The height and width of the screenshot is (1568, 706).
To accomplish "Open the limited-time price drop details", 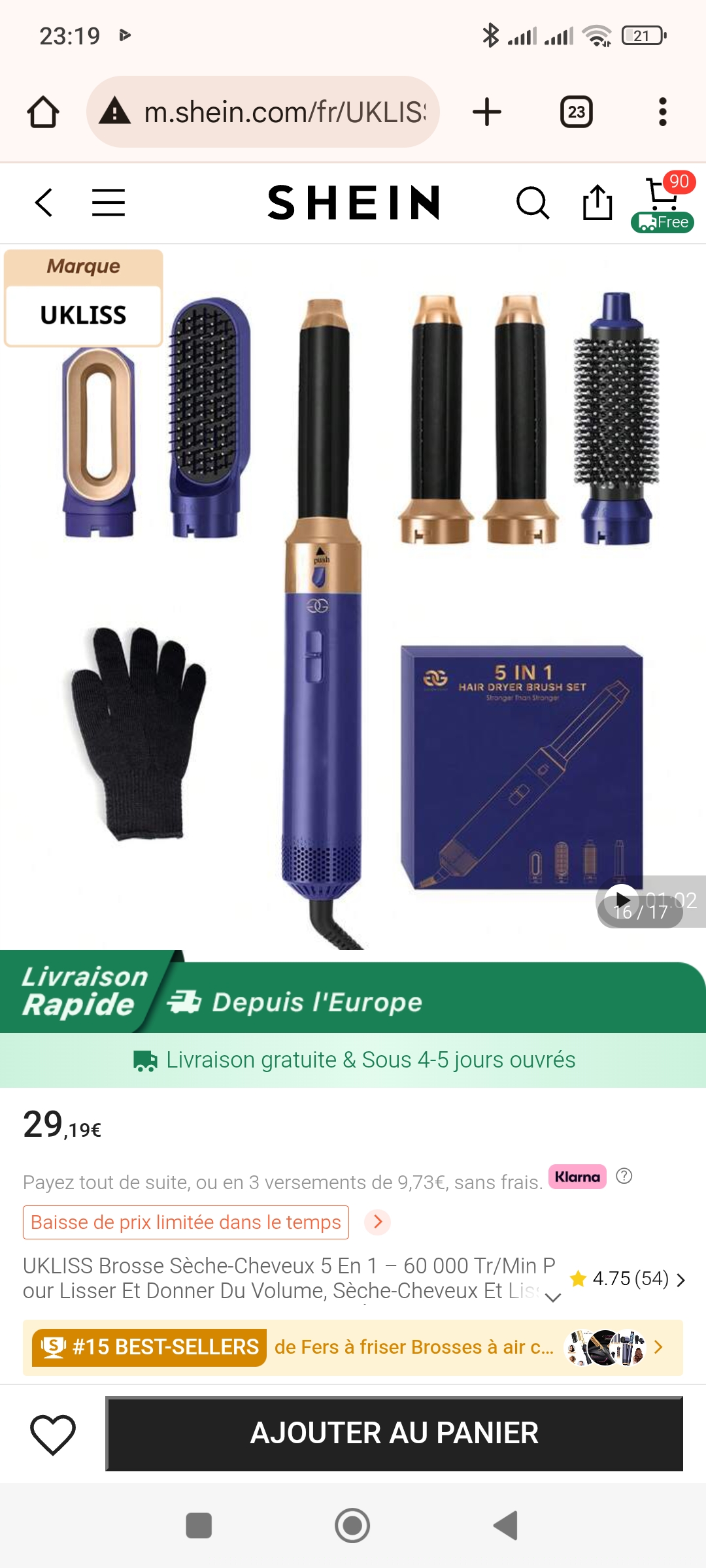I will coord(378,1222).
